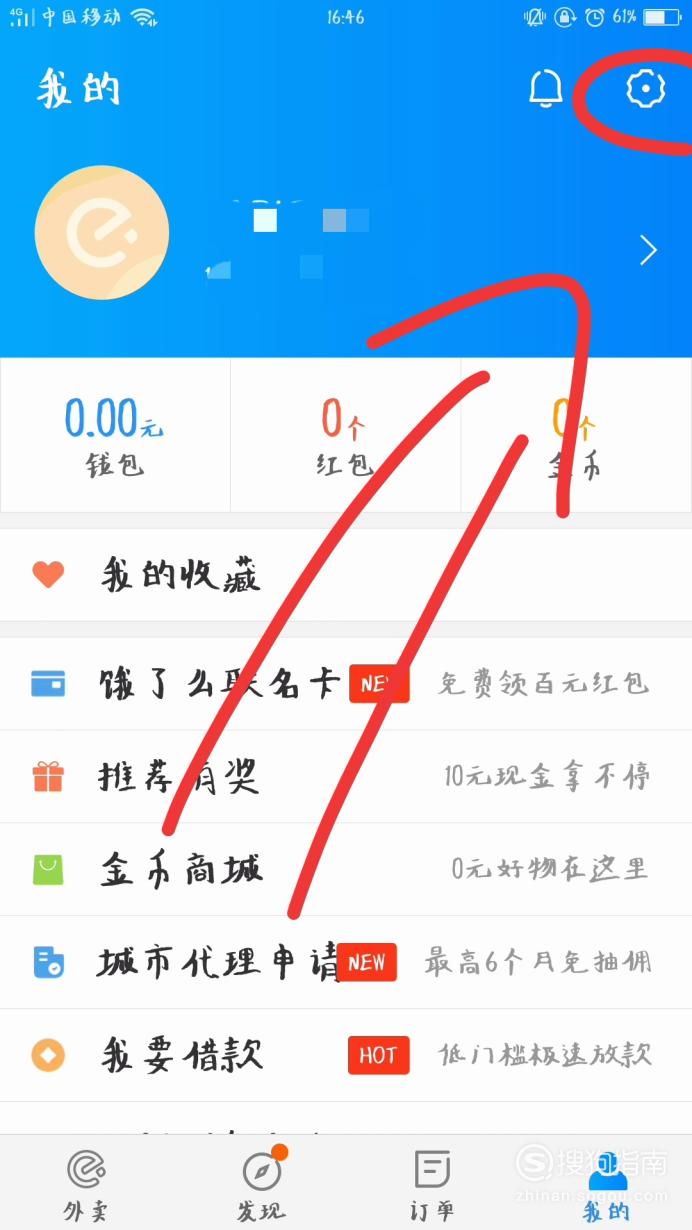Open 推荐有奖 referral rewards
The image size is (692, 1230).
click(x=346, y=776)
